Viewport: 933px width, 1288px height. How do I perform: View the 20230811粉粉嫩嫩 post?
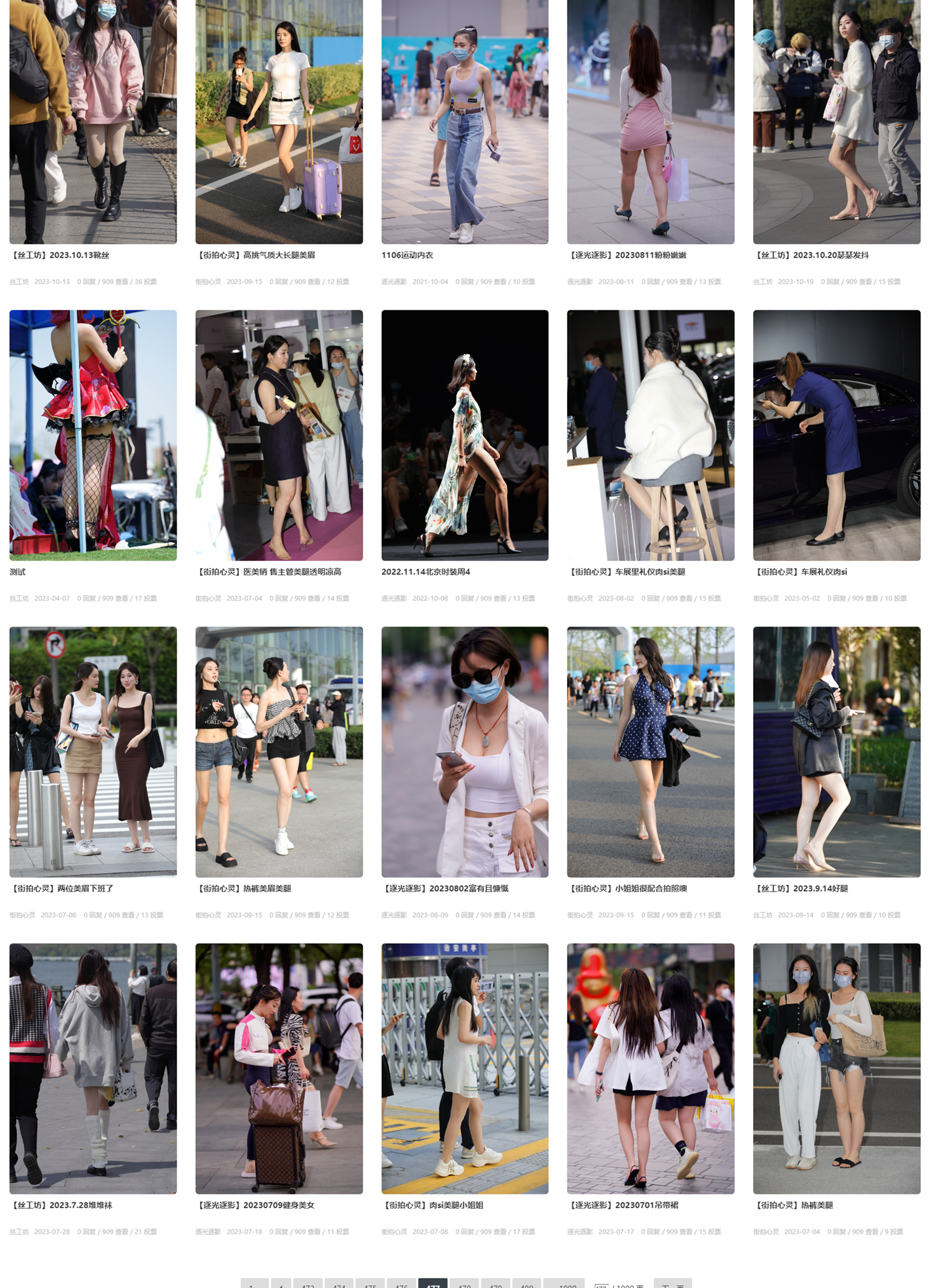(650, 122)
